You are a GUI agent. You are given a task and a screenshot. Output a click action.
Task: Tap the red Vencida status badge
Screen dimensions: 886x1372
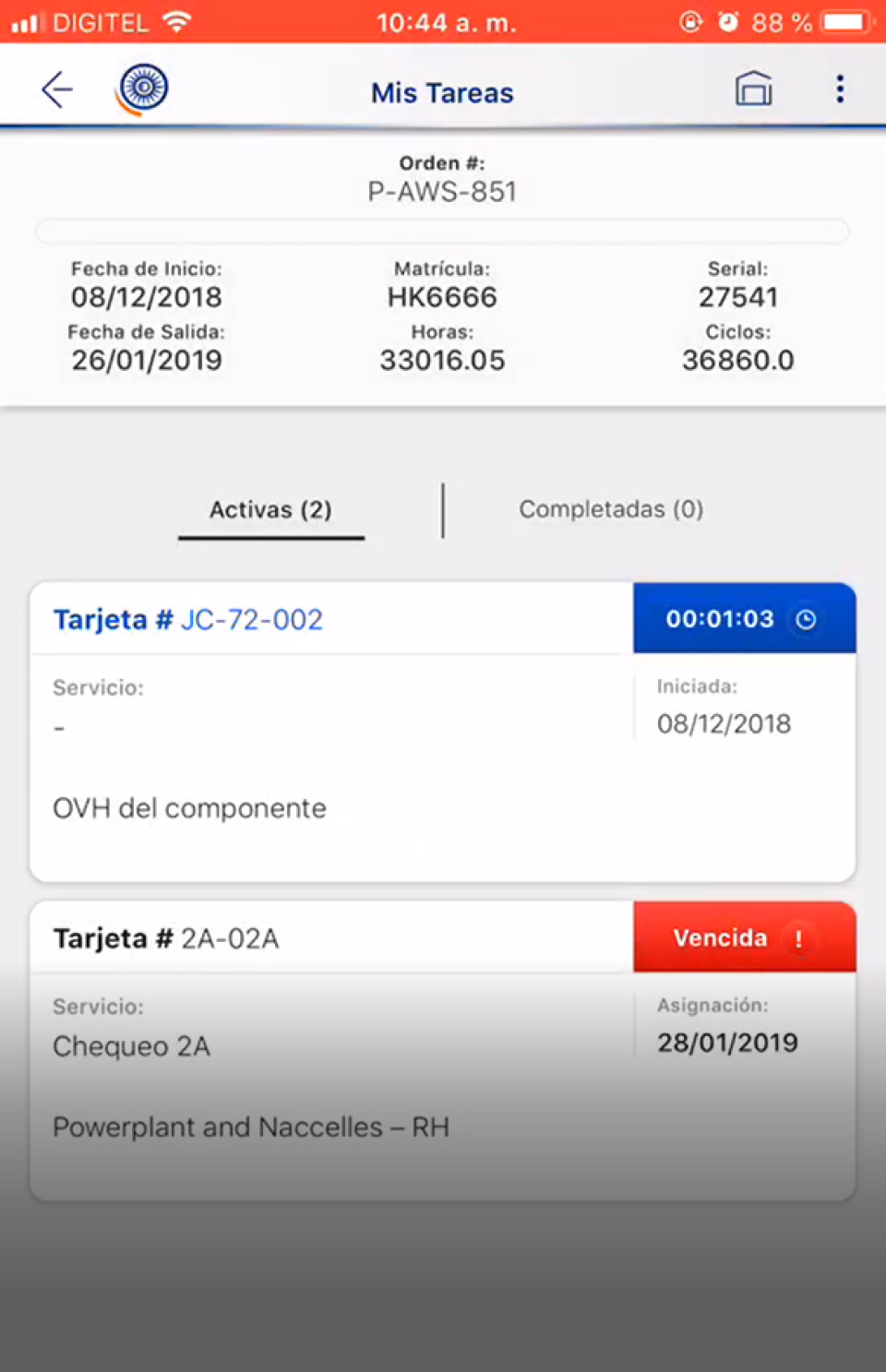pos(720,937)
